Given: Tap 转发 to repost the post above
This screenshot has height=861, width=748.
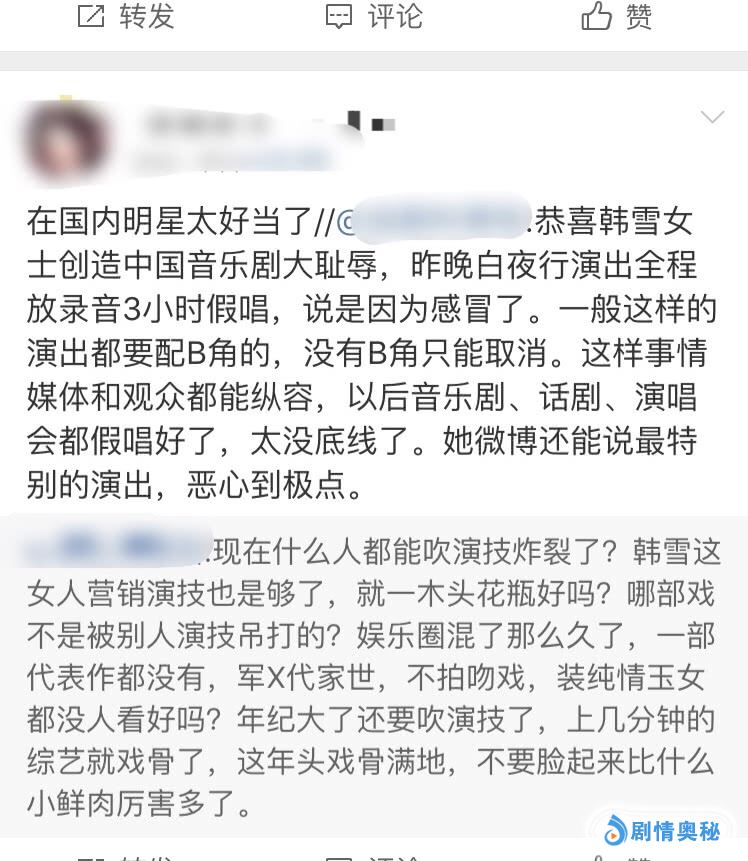Looking at the screenshot, I should click(x=126, y=17).
